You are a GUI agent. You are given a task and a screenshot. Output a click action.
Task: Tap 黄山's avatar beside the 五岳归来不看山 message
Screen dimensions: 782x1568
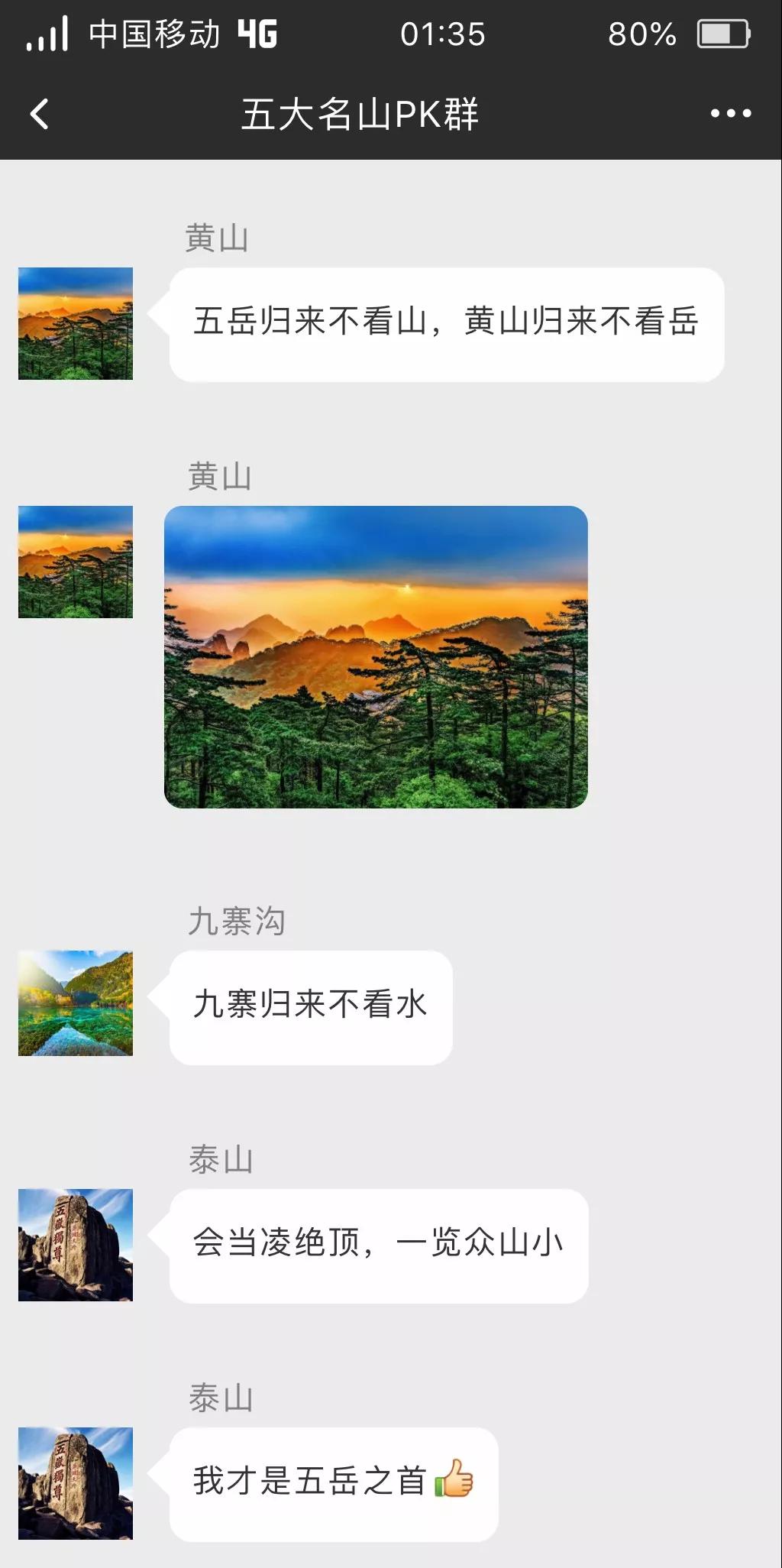coord(76,323)
